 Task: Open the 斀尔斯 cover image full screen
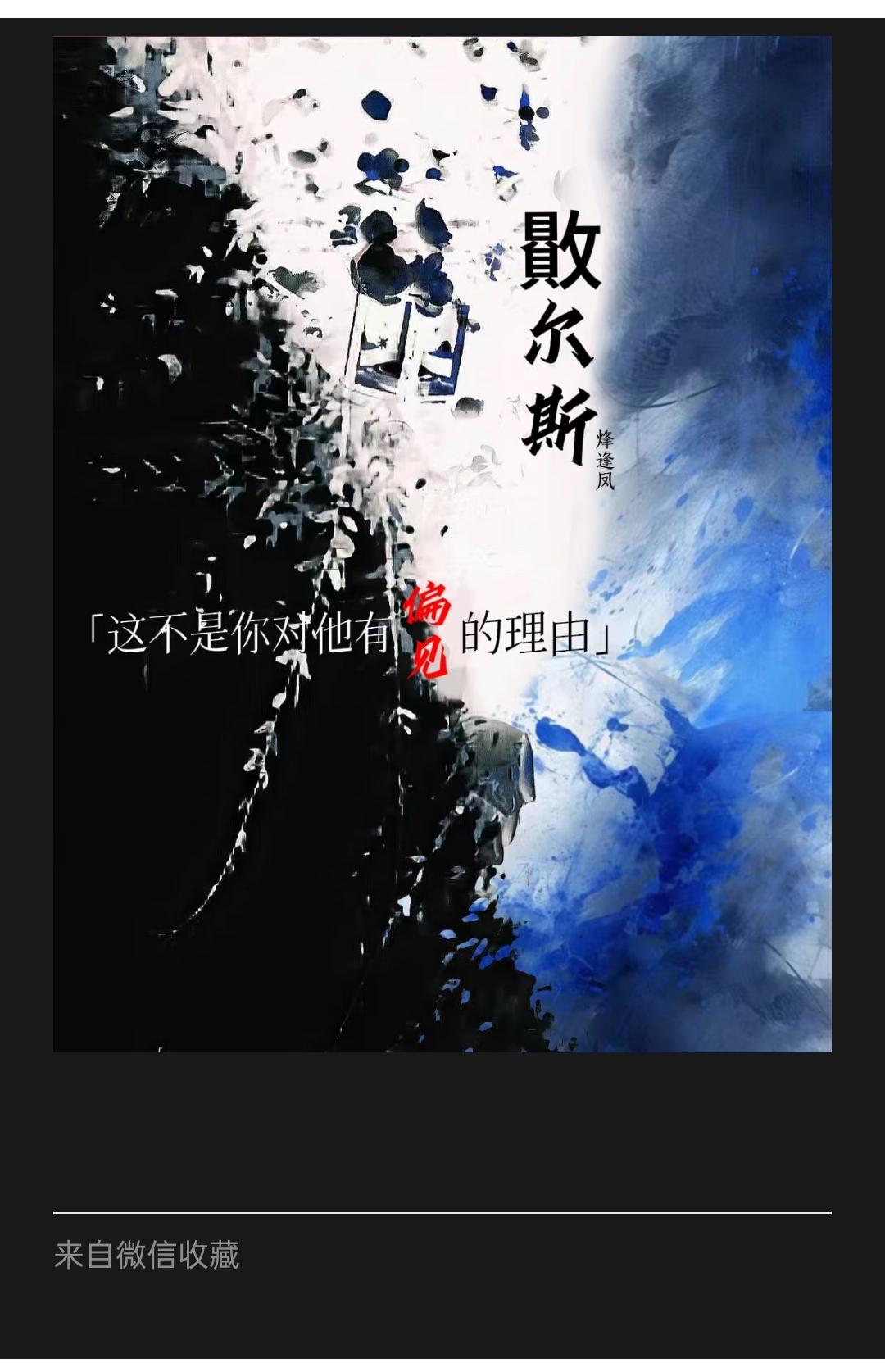(442, 543)
